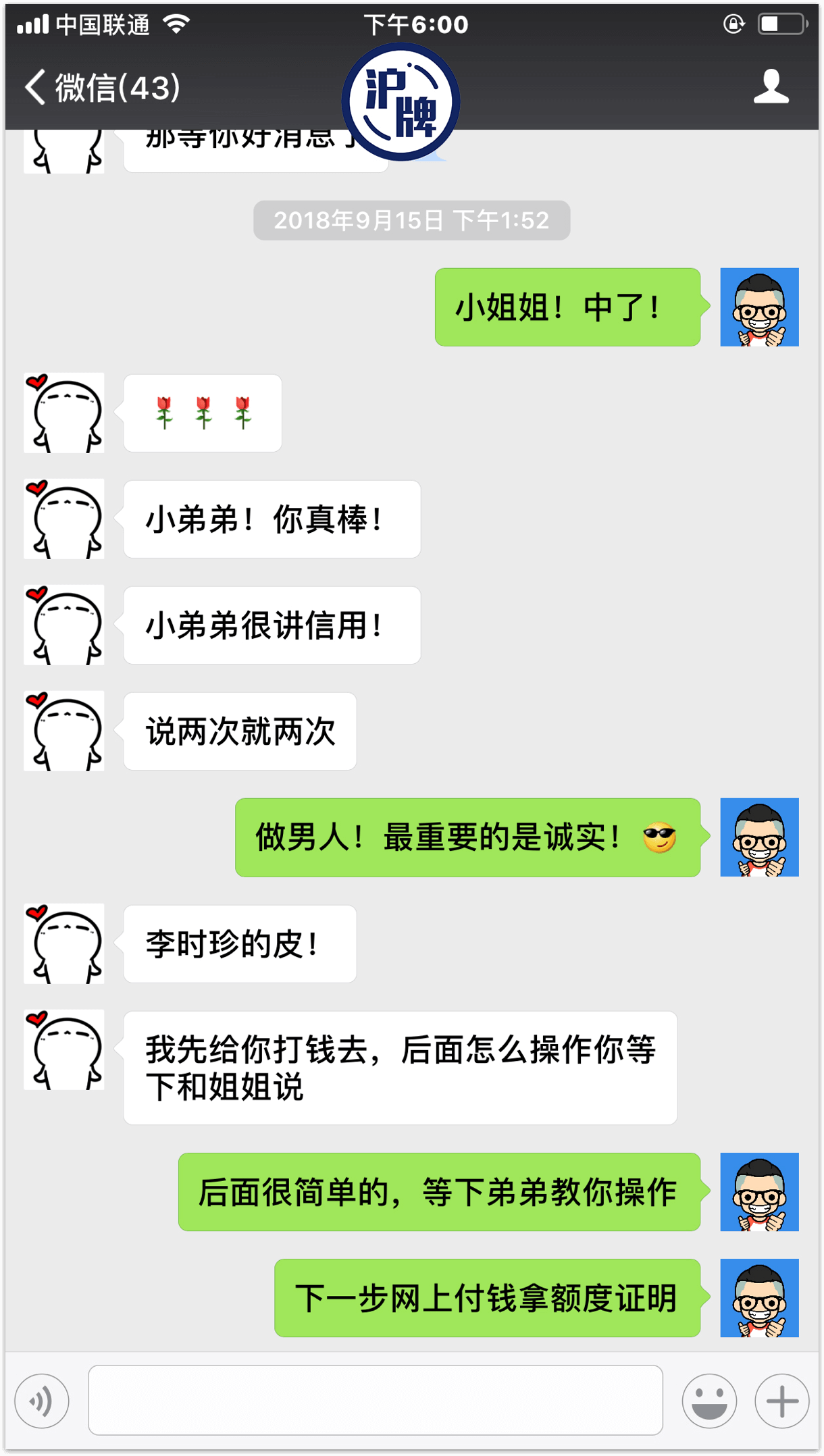Focus the message text field
Image resolution: width=824 pixels, height=1456 pixels.
point(375,1400)
